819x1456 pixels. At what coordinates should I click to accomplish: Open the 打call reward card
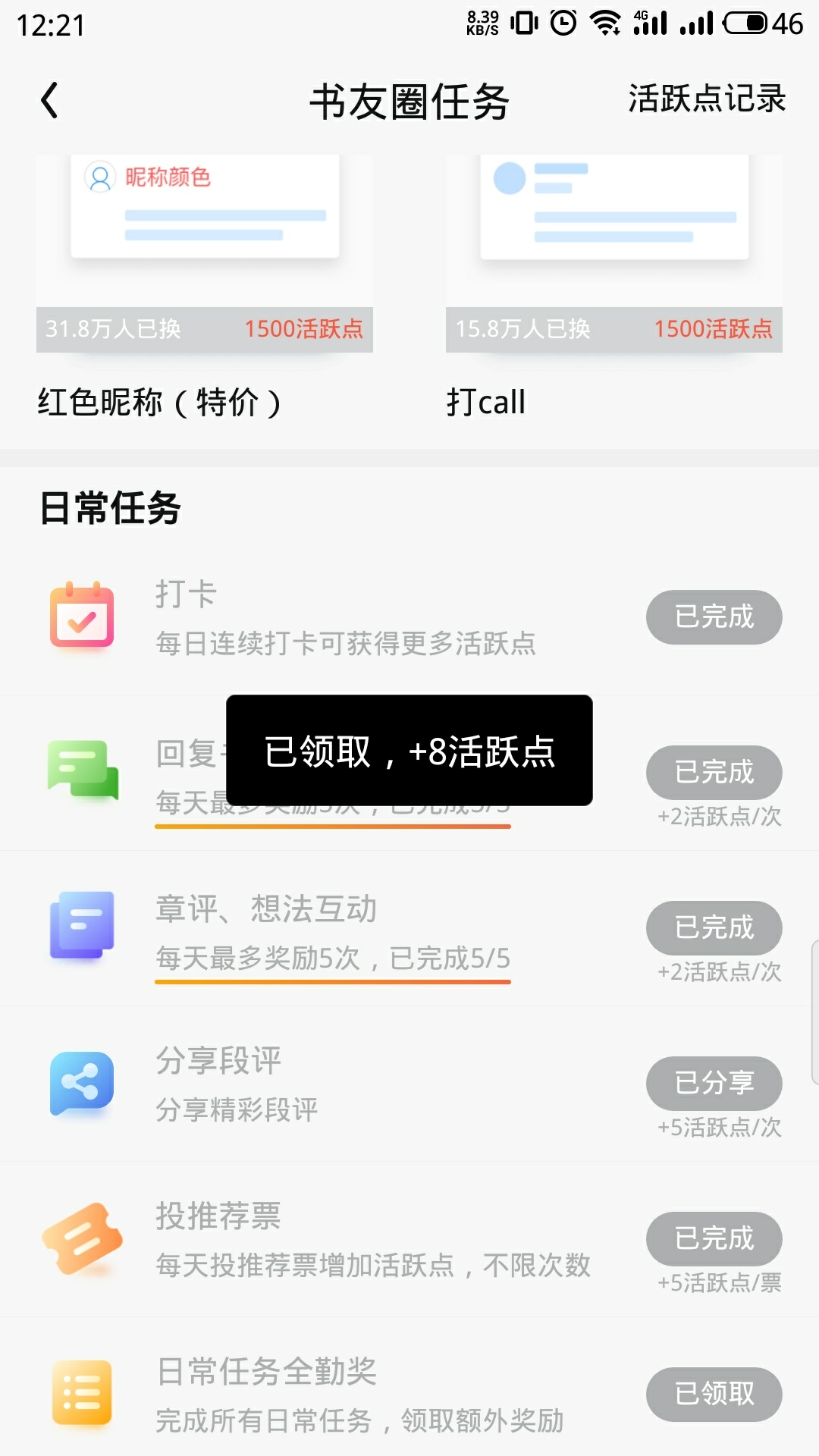(614, 288)
